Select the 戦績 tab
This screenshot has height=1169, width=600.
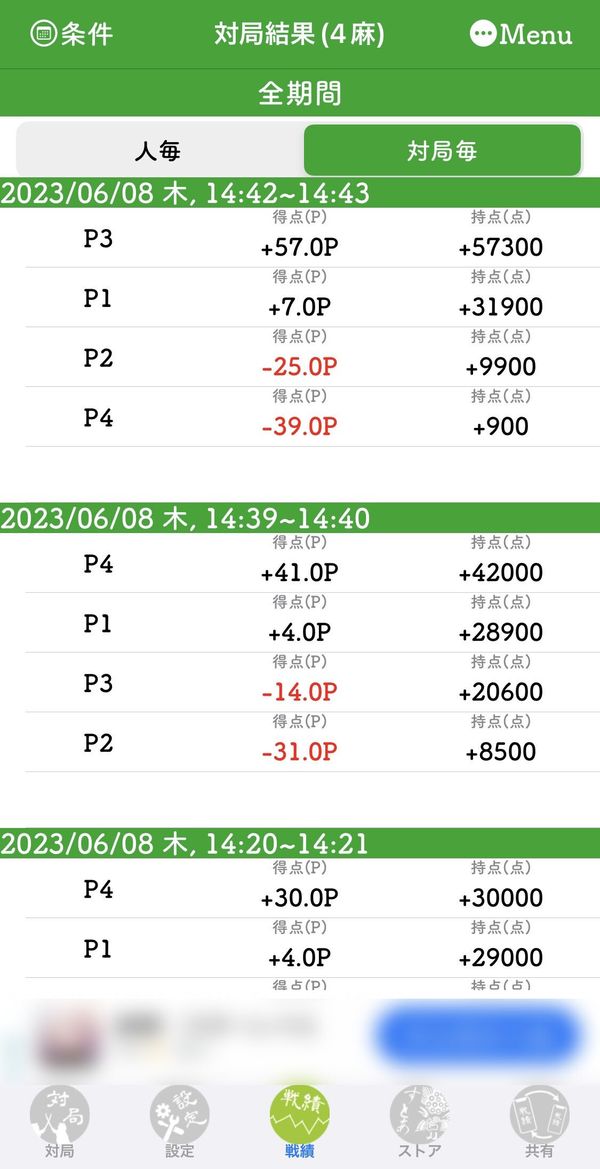[300, 1121]
